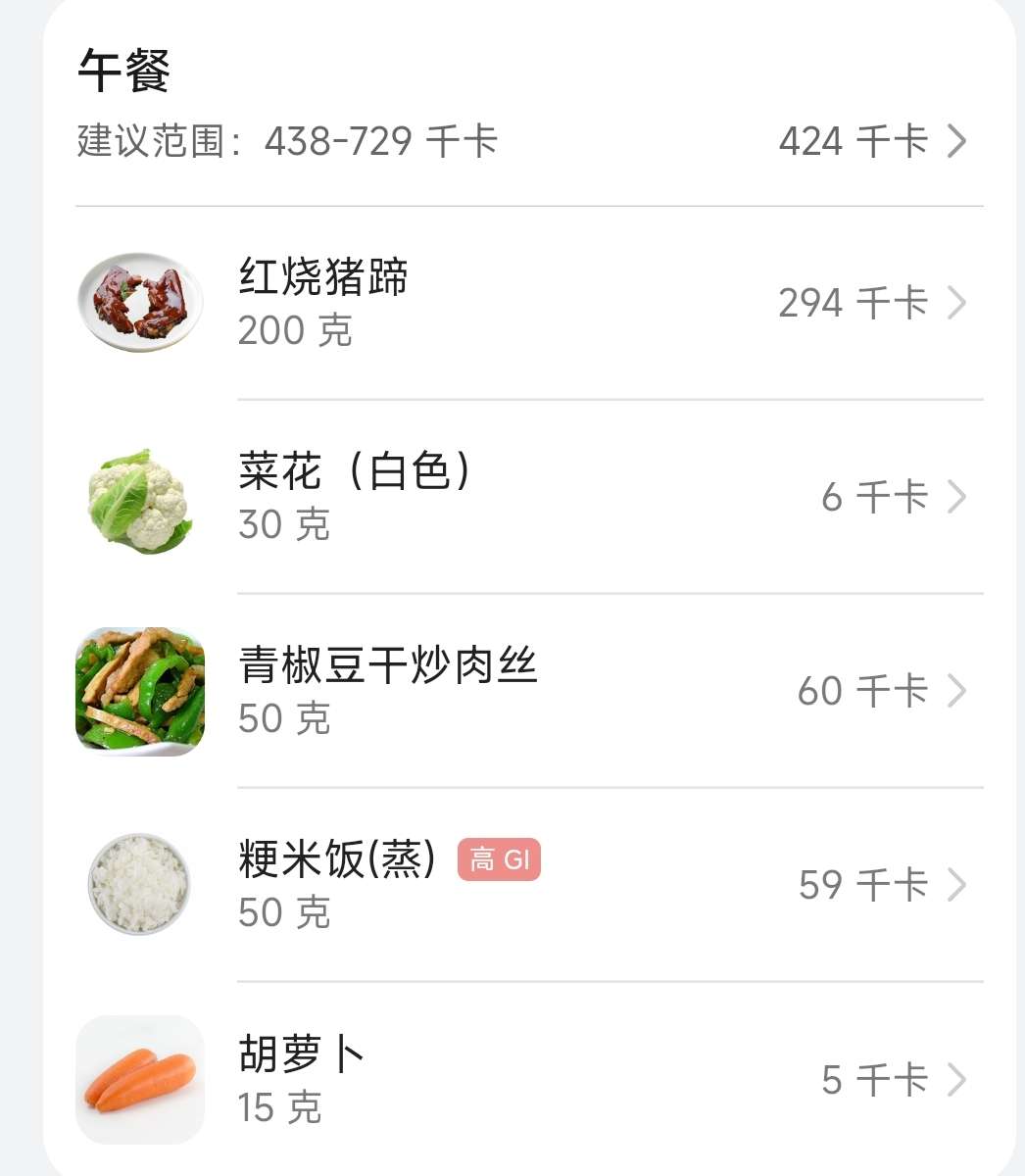Open the 红烧猪蹄 food entry
This screenshot has height=1176, width=1025.
[x=529, y=303]
